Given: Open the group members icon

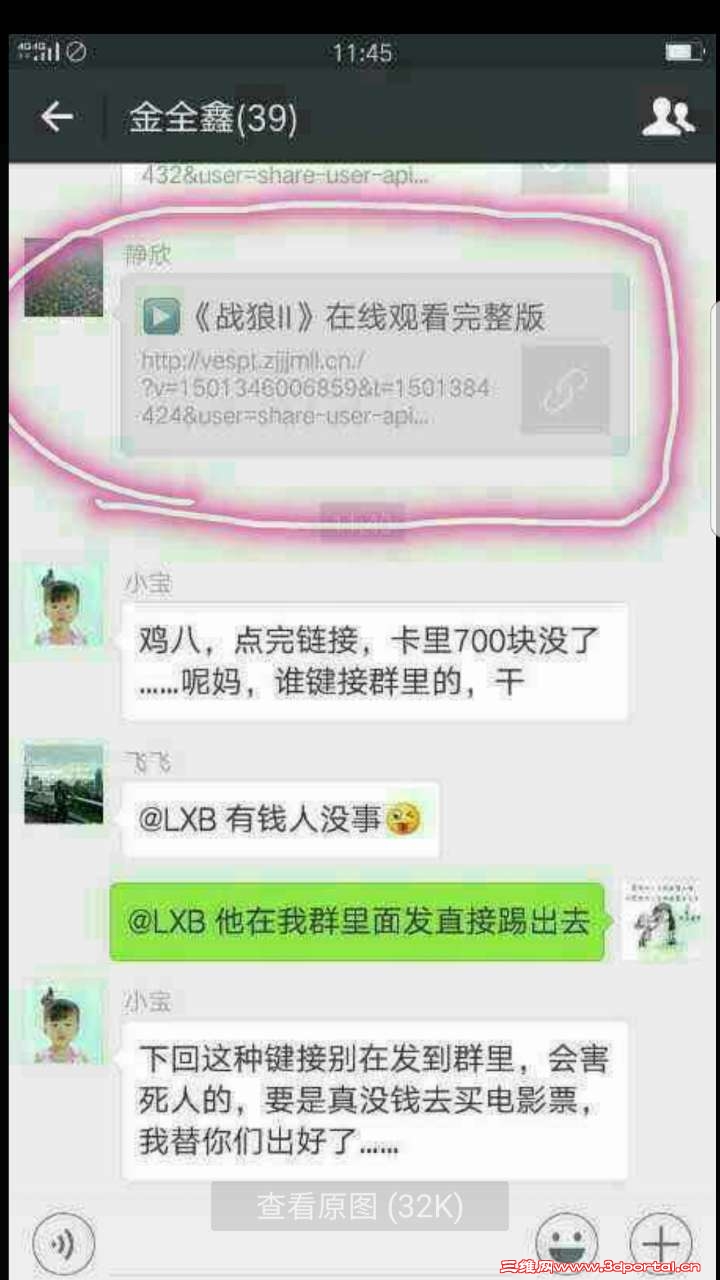Looking at the screenshot, I should point(667,118).
